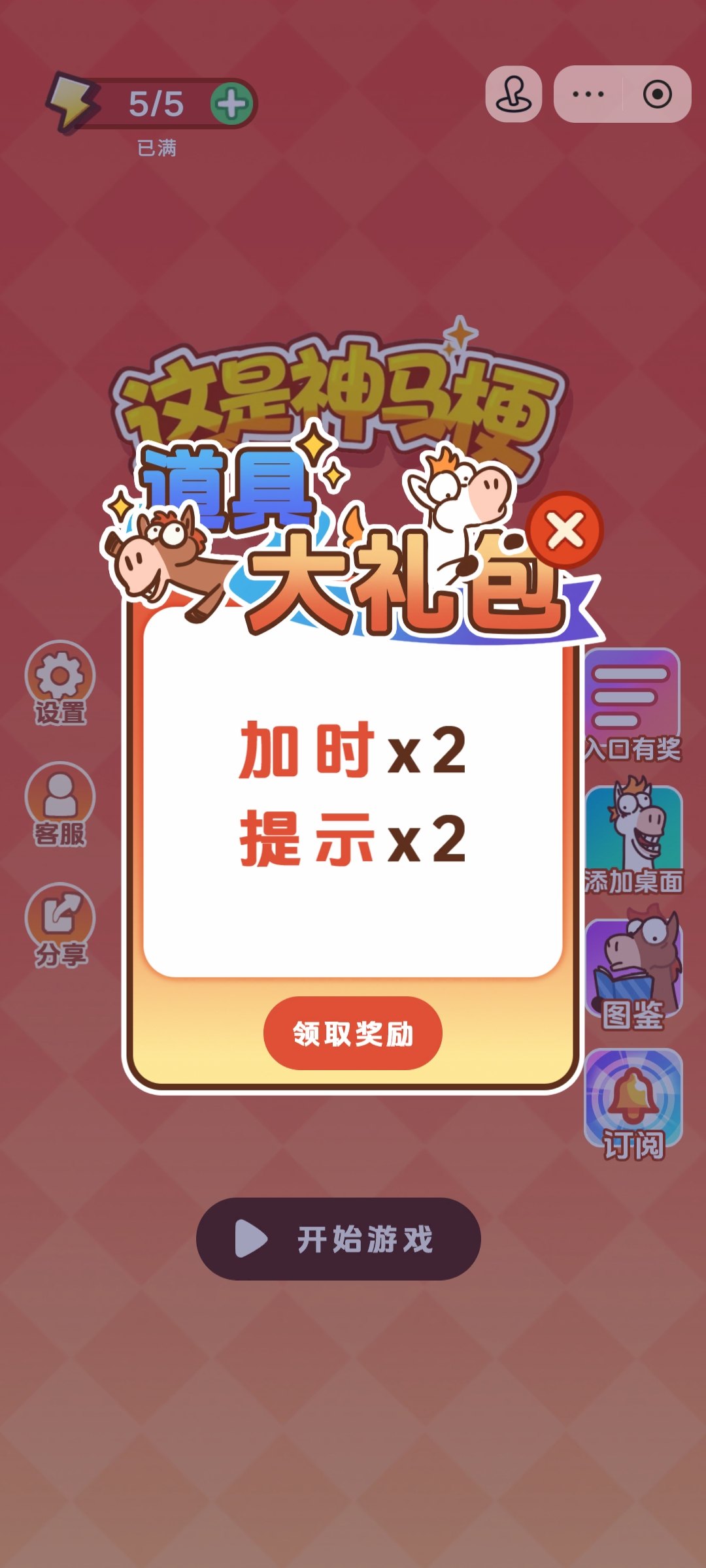Close the mini program via circle icon
This screenshot has width=706, height=1568.
tap(657, 94)
